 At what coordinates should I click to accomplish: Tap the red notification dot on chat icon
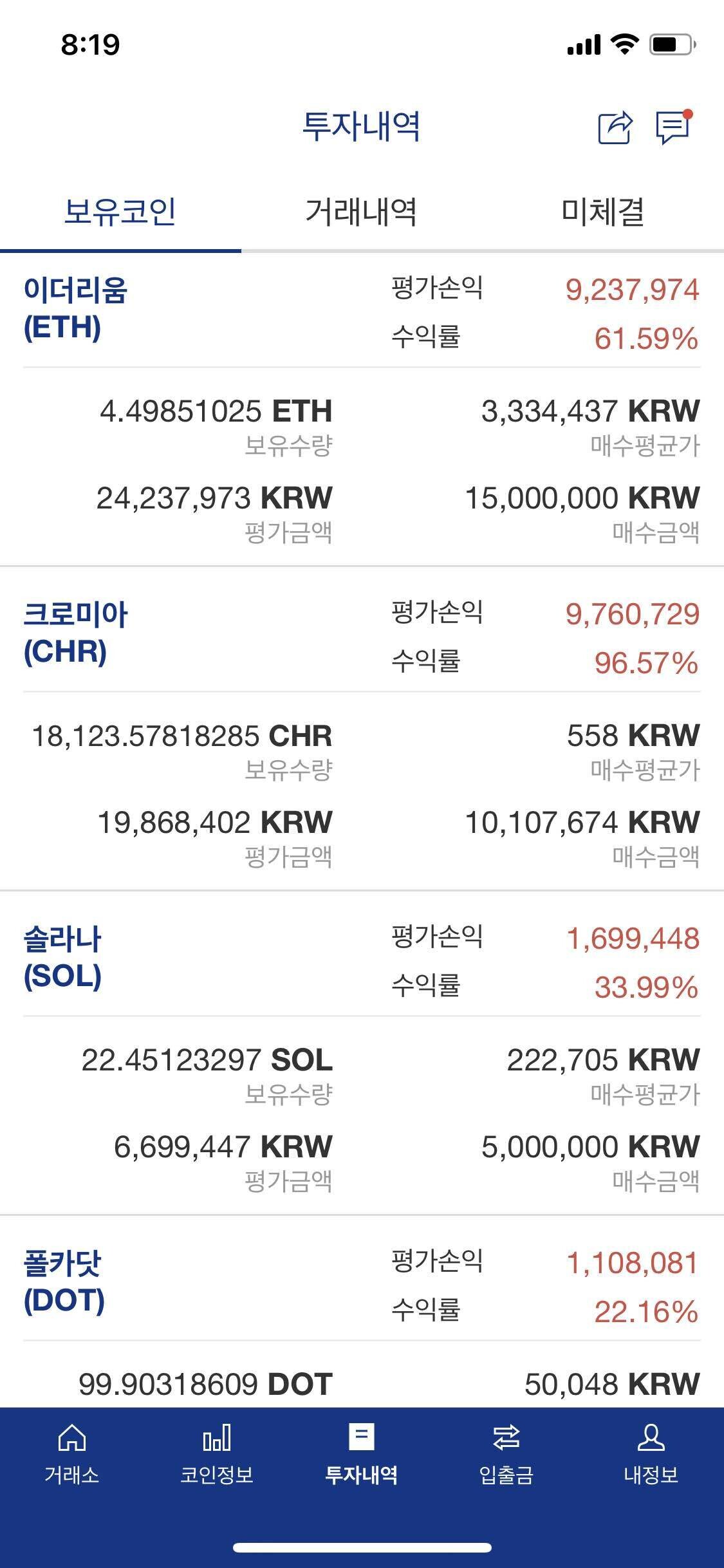pos(689,113)
